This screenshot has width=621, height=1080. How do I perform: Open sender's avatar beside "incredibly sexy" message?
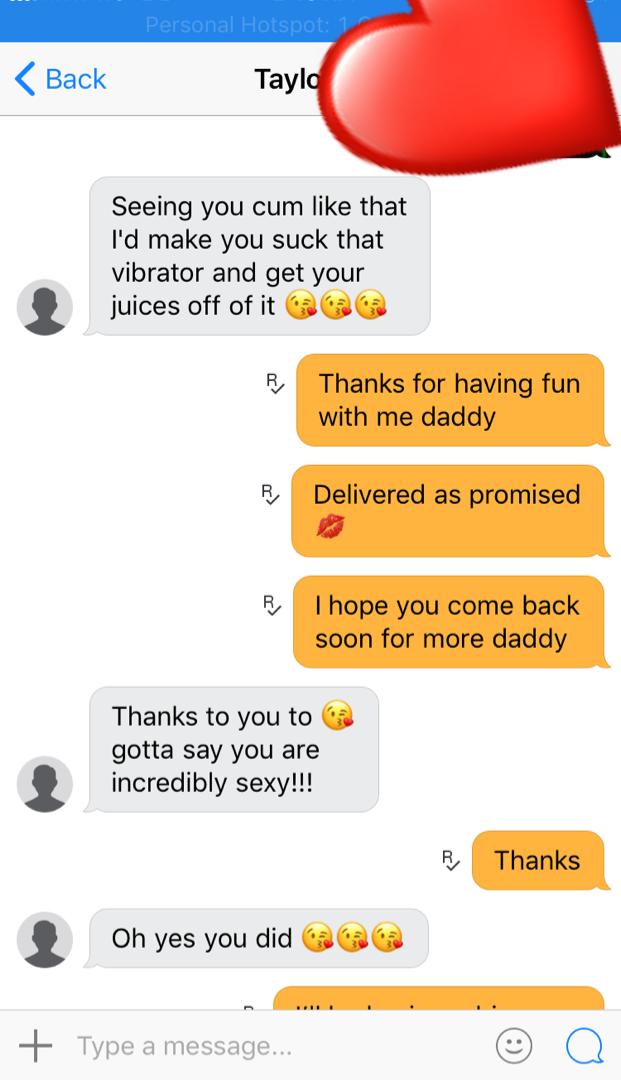pyautogui.click(x=45, y=783)
